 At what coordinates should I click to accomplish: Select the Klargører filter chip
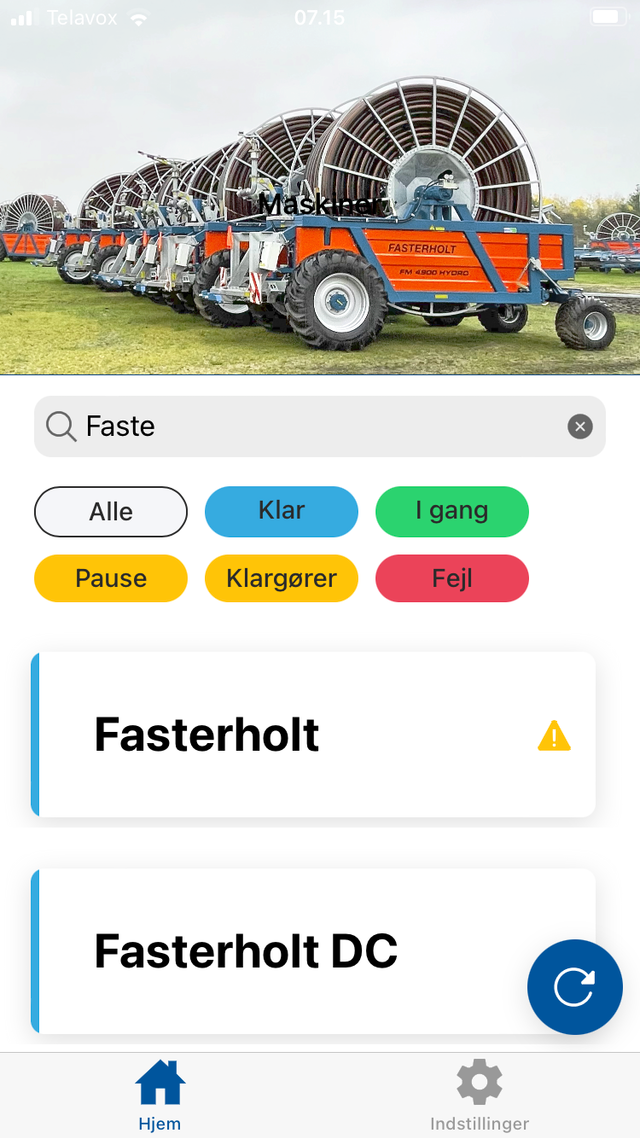(281, 579)
